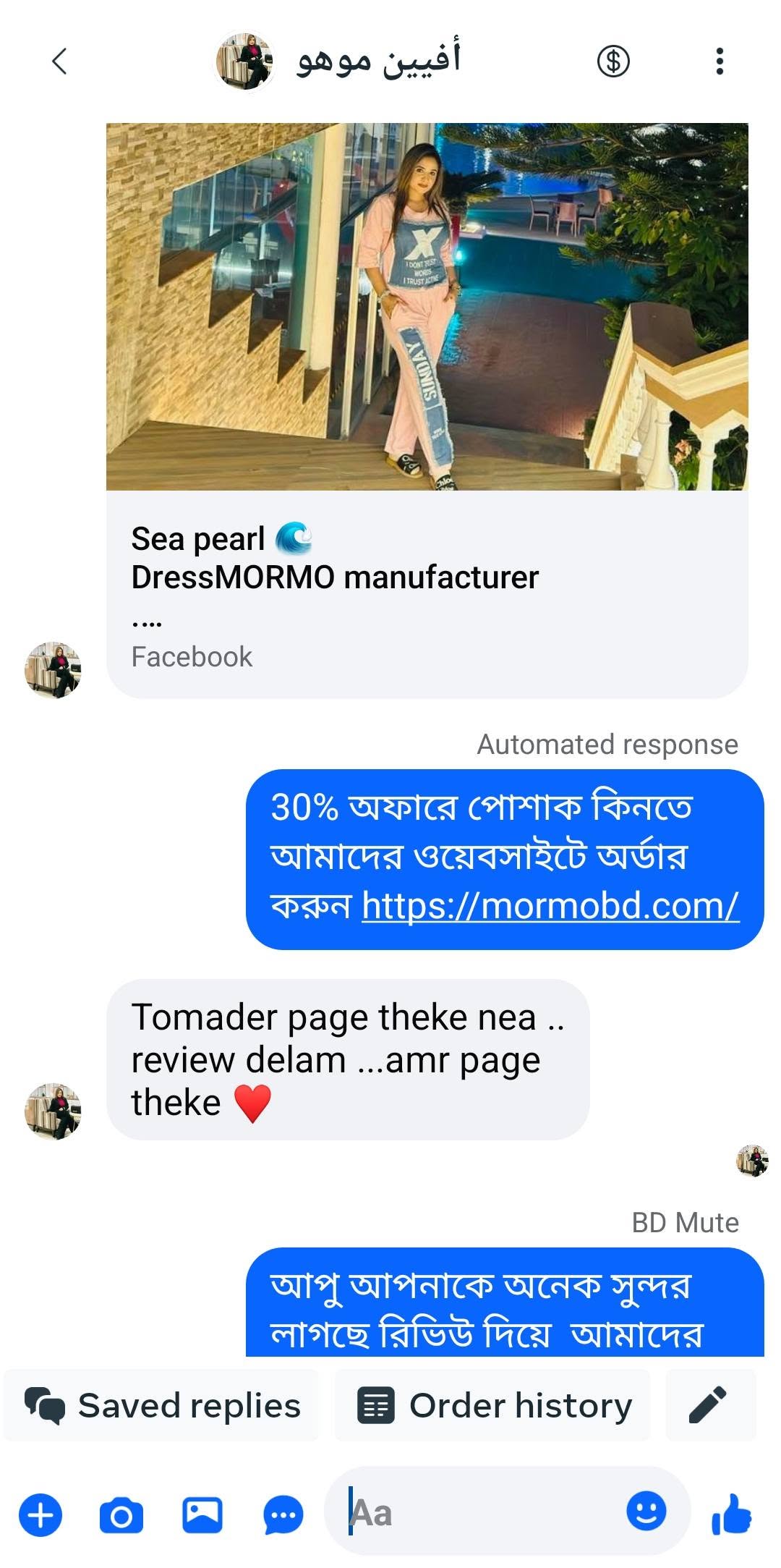Open the shared Sea pearl Facebook post
Image resolution: width=781 pixels, height=1568 pixels.
coord(427,410)
